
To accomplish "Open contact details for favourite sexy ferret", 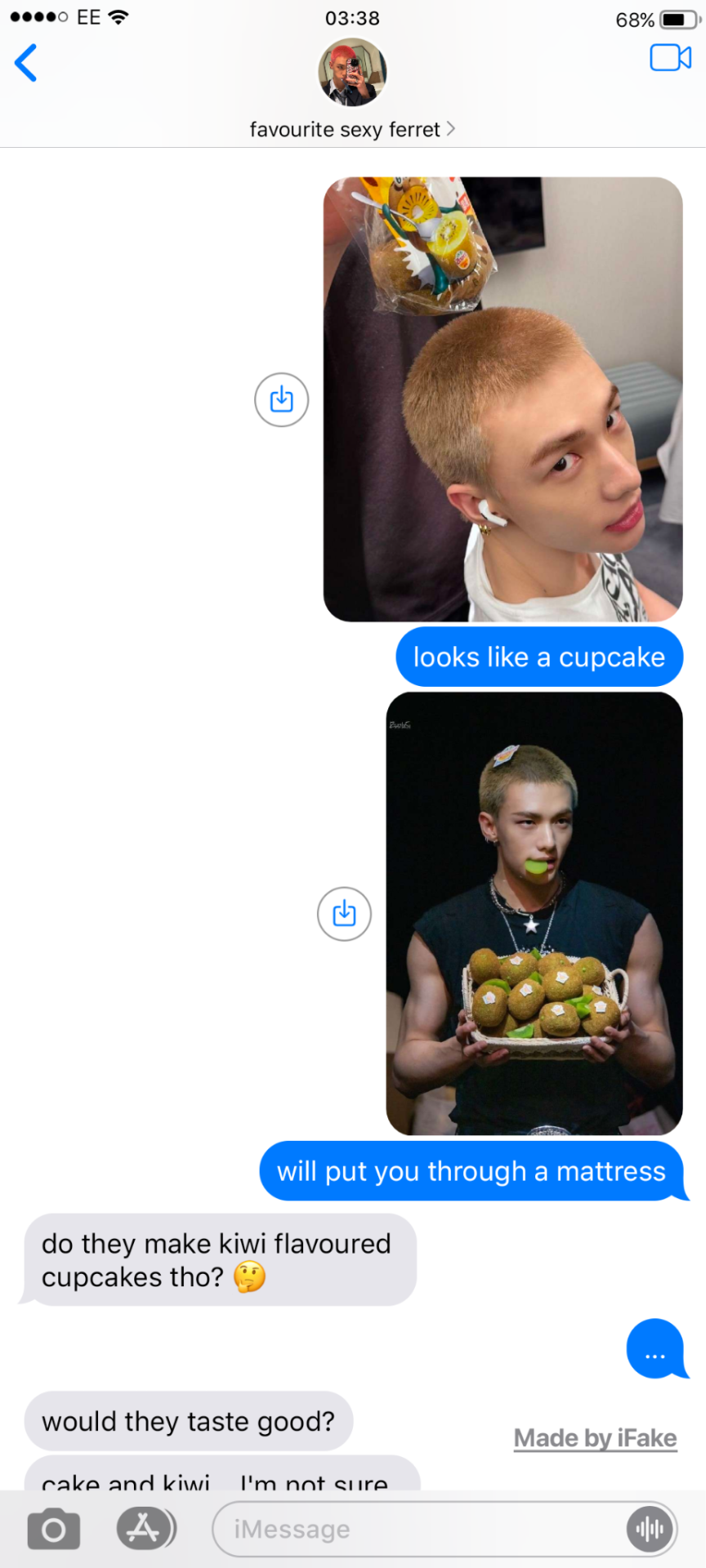I will (352, 129).
